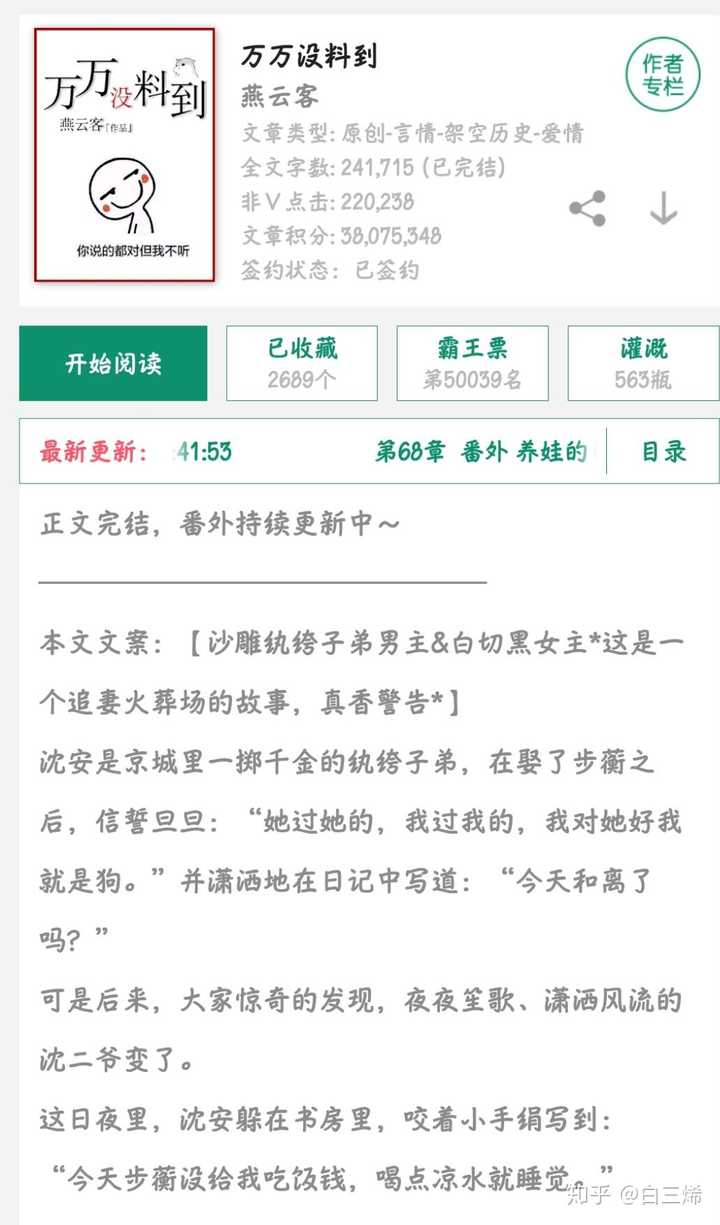Open the 作者专栏 author column badge
The image size is (720, 1225).
(x=662, y=74)
